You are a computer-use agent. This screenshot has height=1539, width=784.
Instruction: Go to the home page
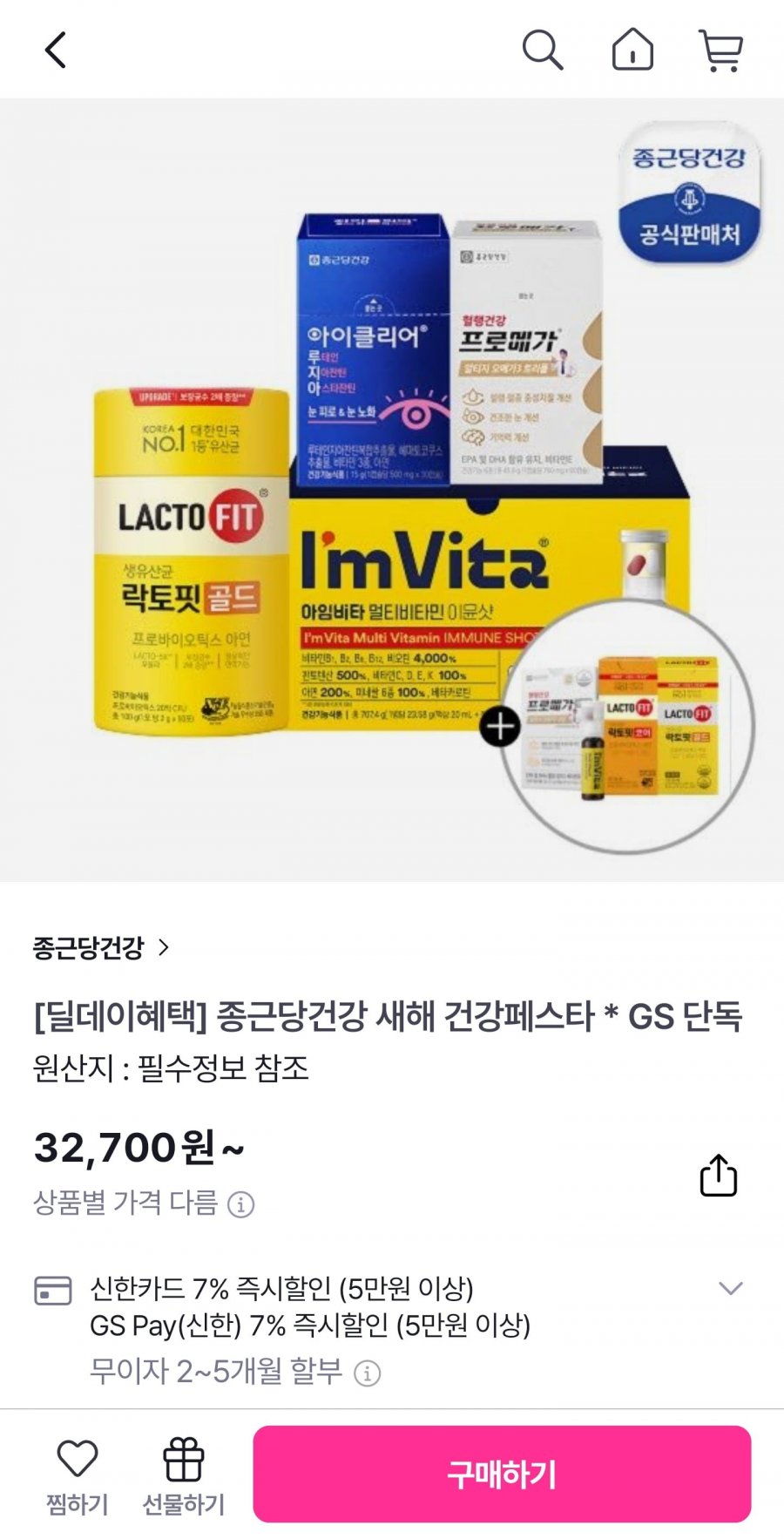[632, 50]
